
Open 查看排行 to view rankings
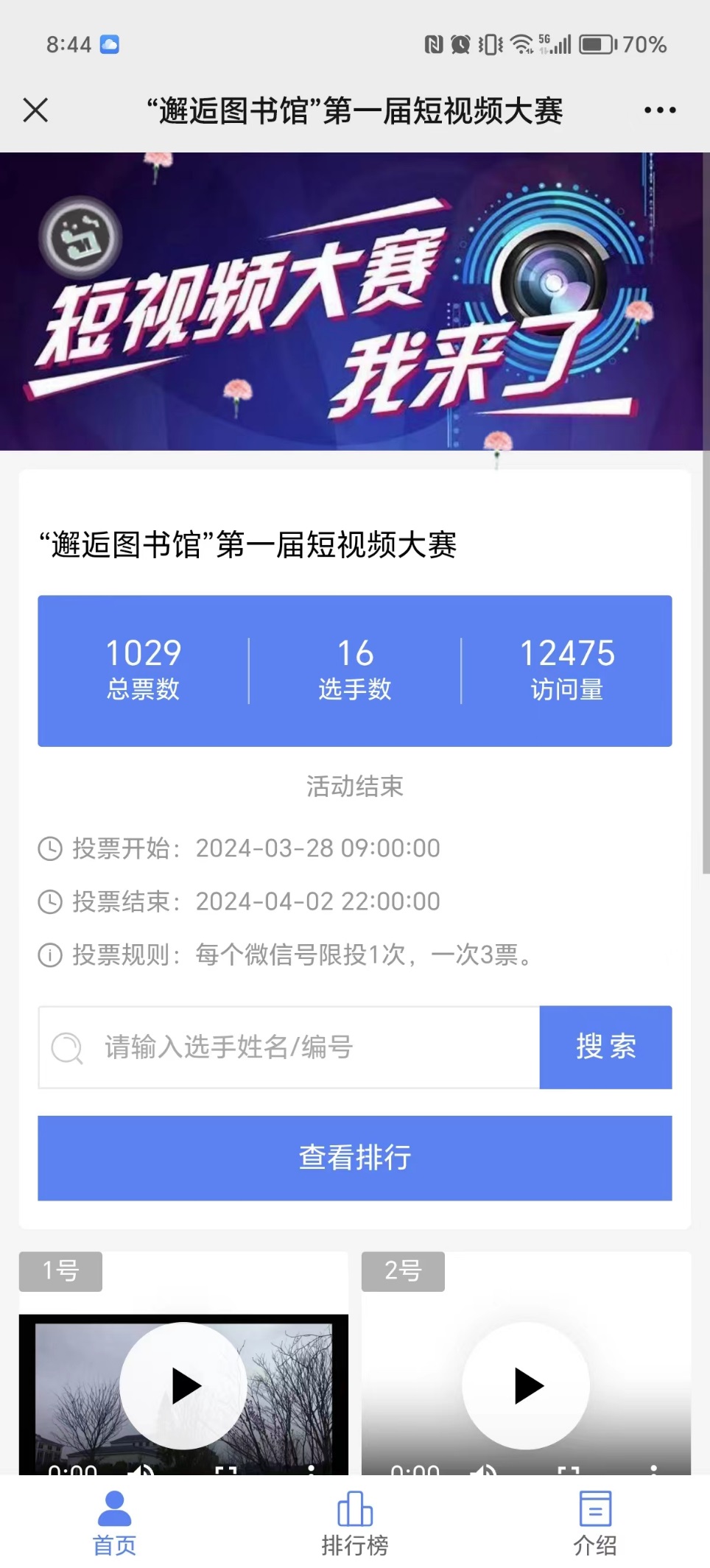coord(355,1157)
